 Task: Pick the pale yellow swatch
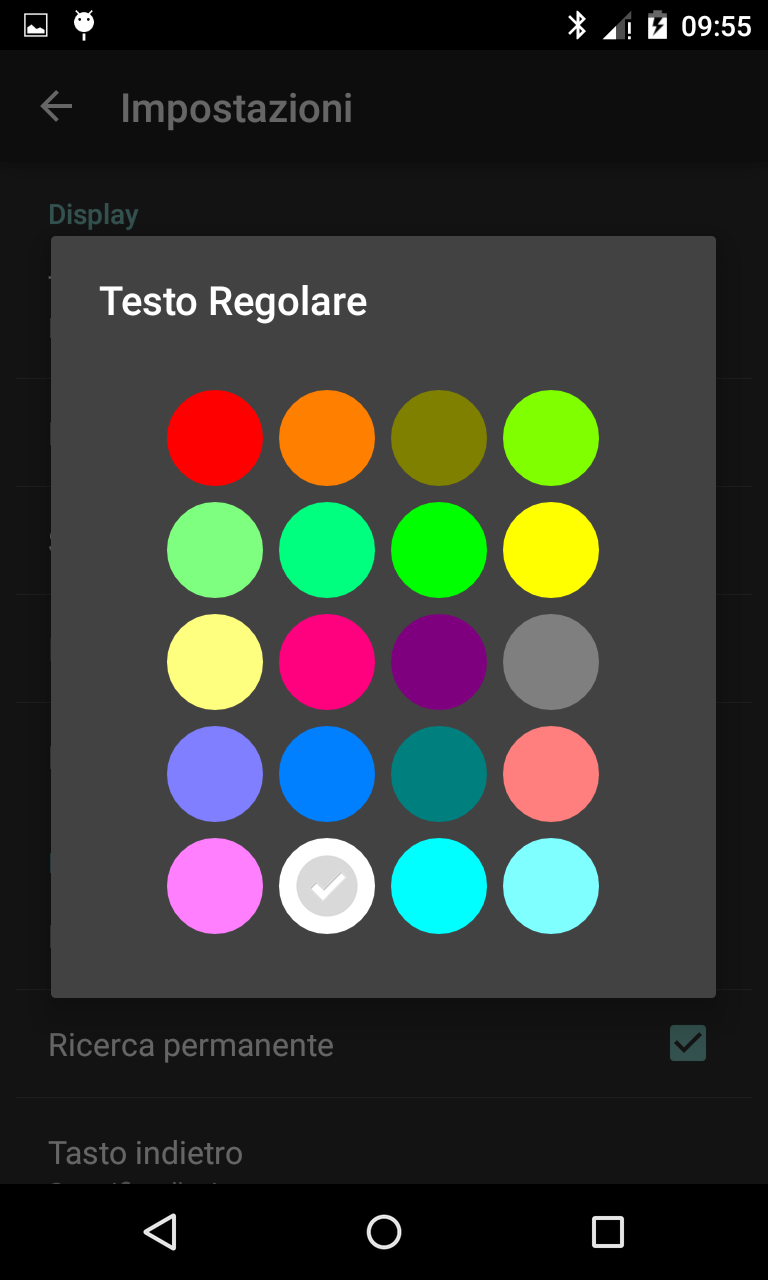pos(215,662)
